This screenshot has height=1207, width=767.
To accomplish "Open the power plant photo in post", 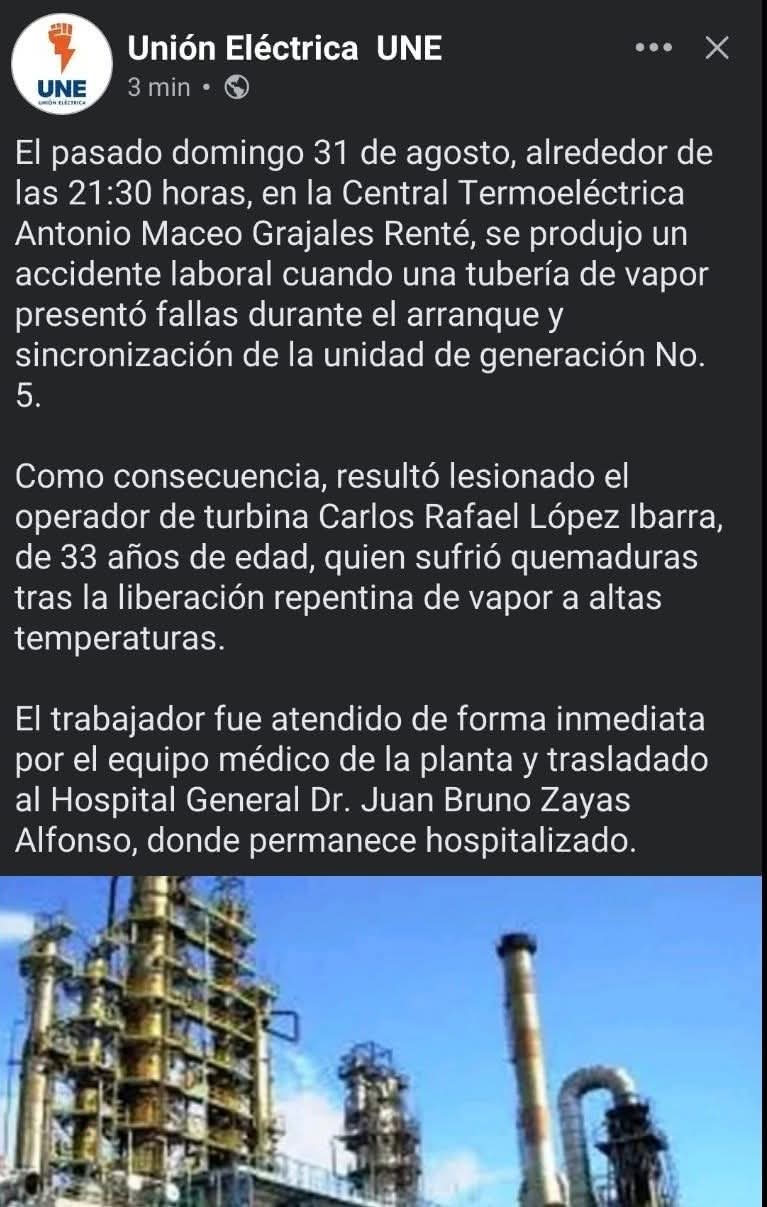I will click(x=383, y=1040).
